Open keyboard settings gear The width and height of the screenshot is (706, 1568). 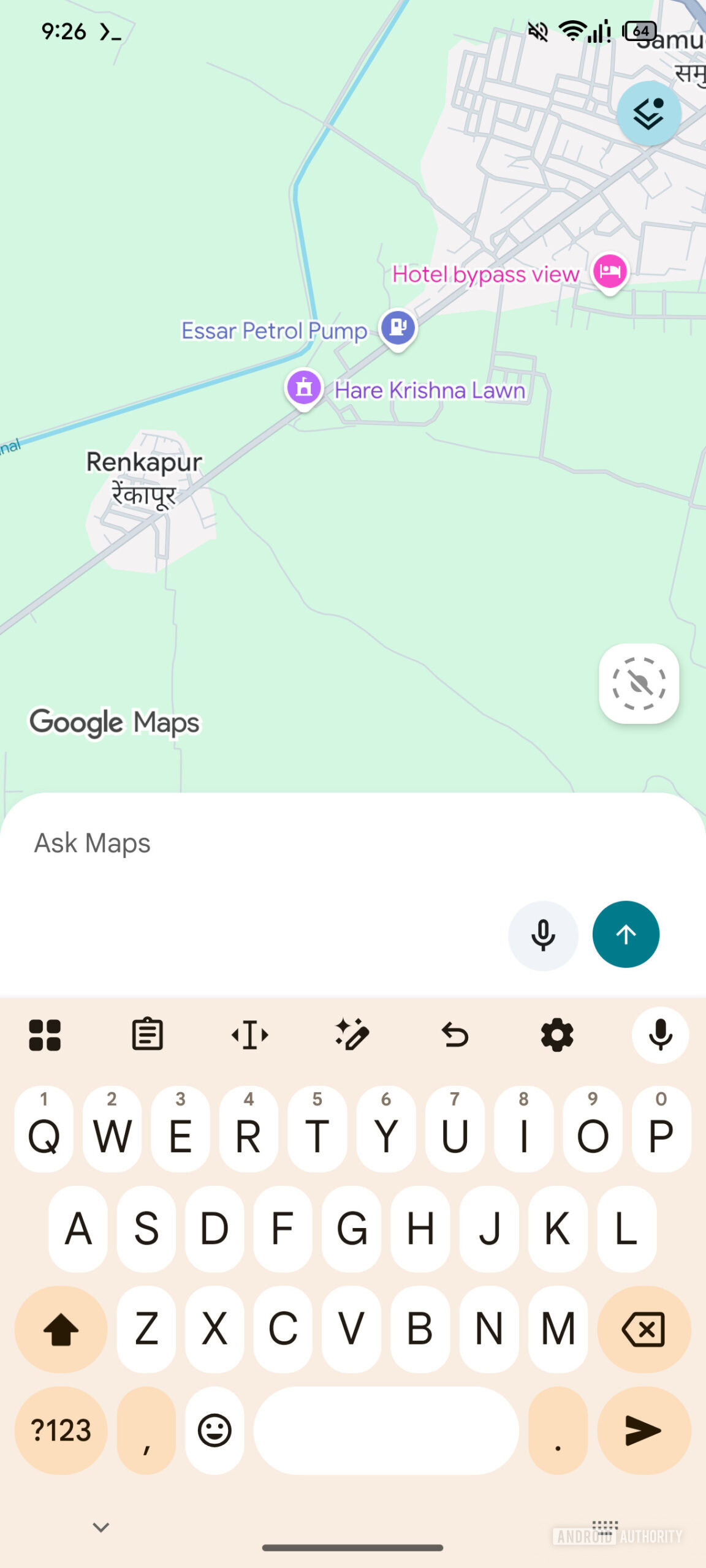click(557, 1035)
